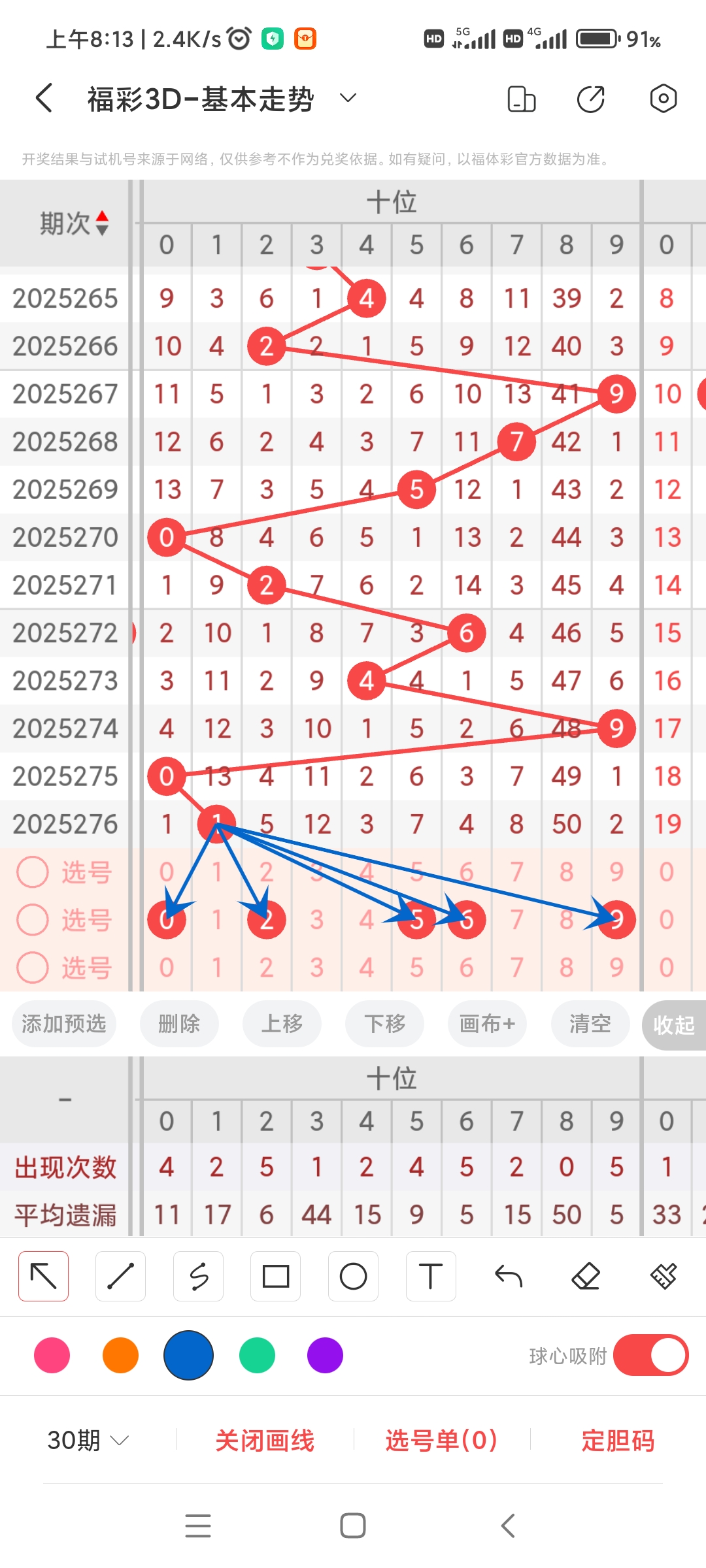Tap 清空 to clear selections

click(589, 1024)
